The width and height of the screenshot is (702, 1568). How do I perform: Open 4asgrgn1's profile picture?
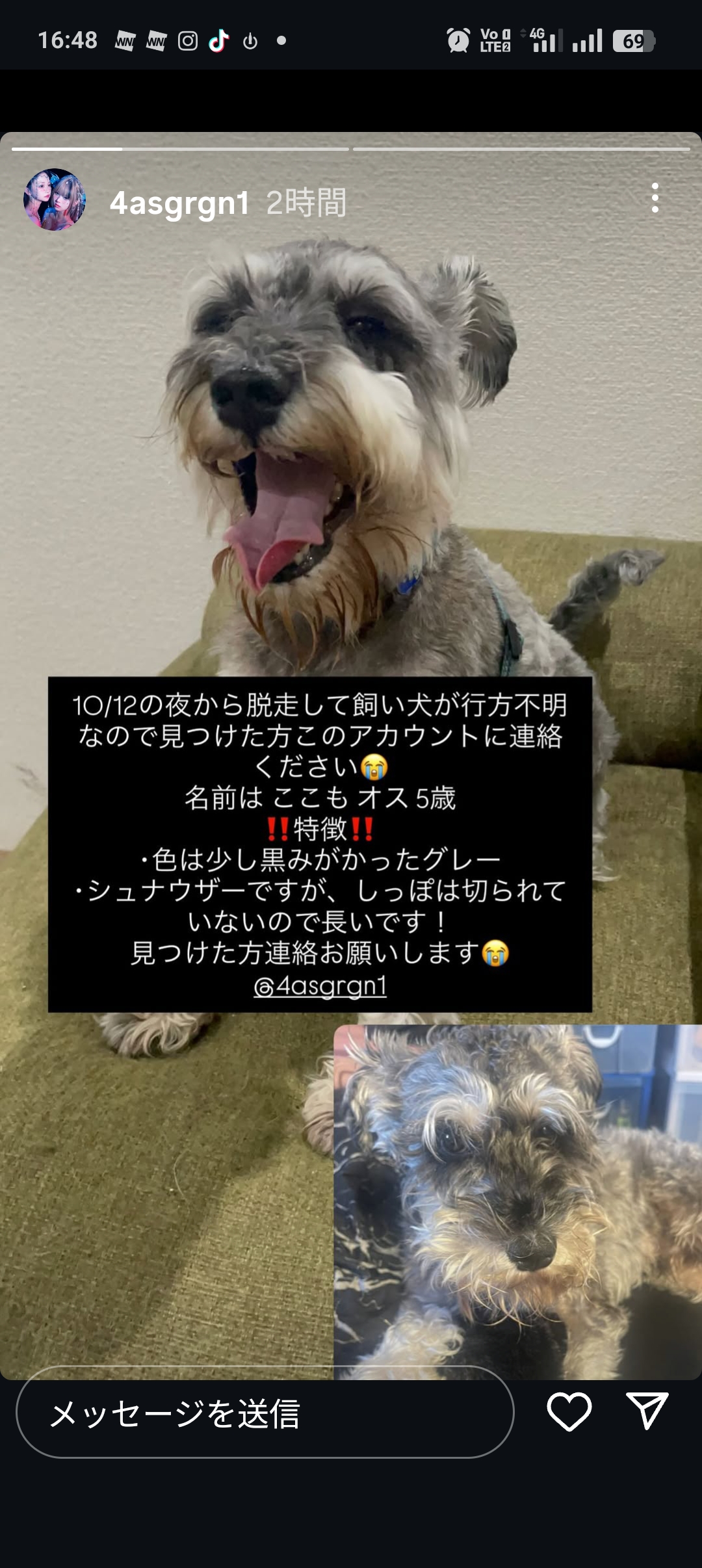tap(55, 200)
